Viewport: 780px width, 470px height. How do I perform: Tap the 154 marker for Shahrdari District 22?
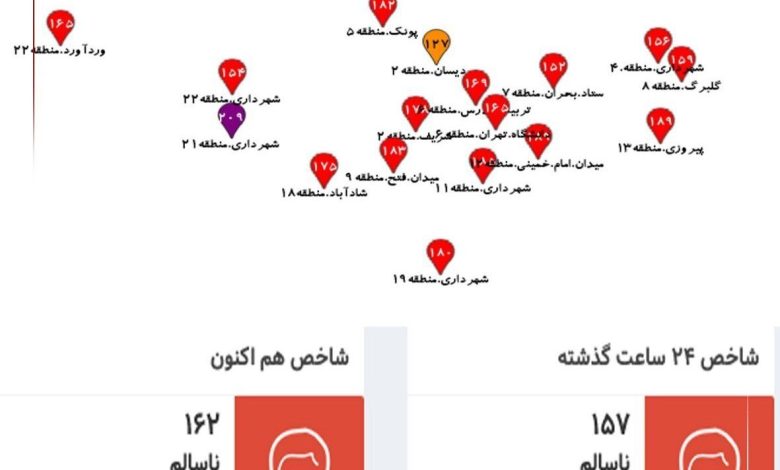click(x=232, y=75)
